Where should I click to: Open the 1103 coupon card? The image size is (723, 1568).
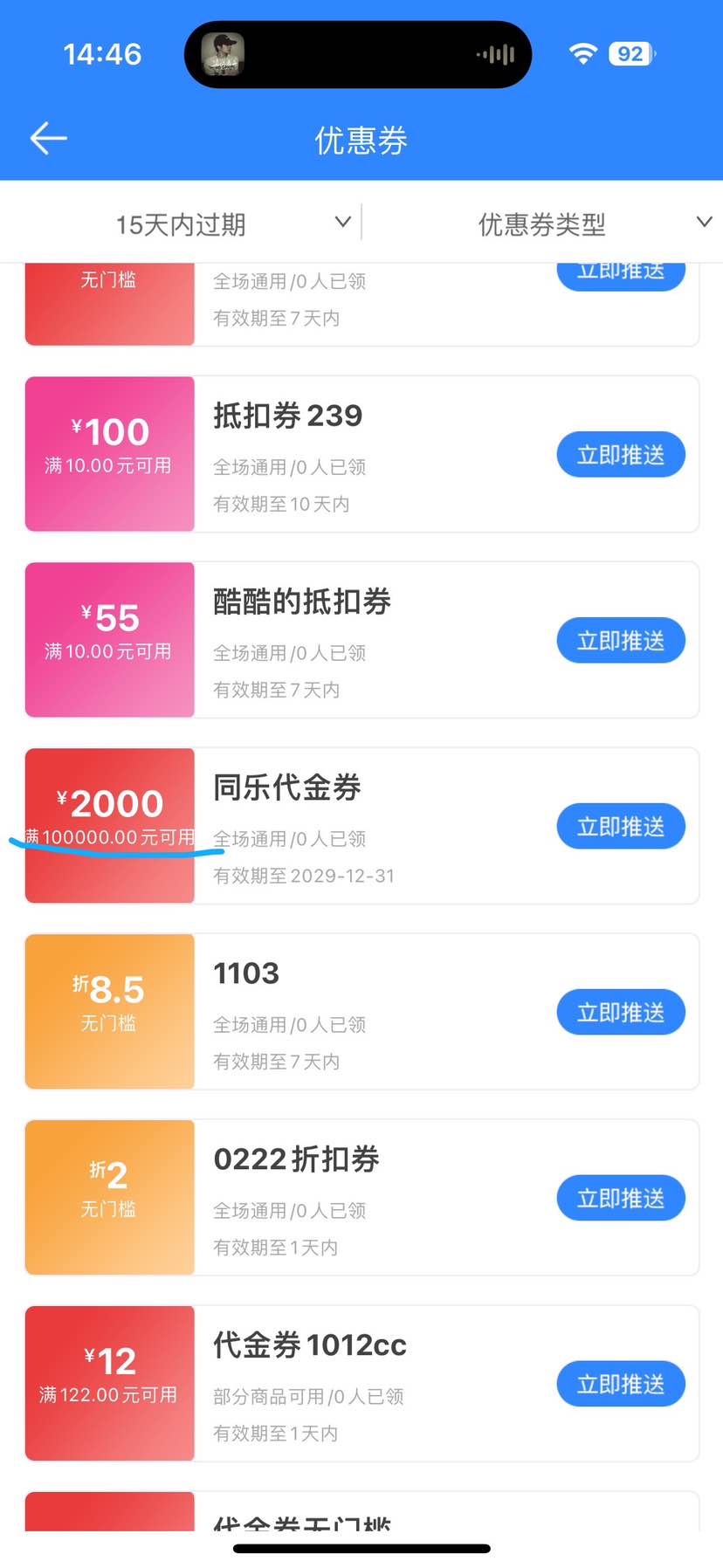tap(349, 1012)
